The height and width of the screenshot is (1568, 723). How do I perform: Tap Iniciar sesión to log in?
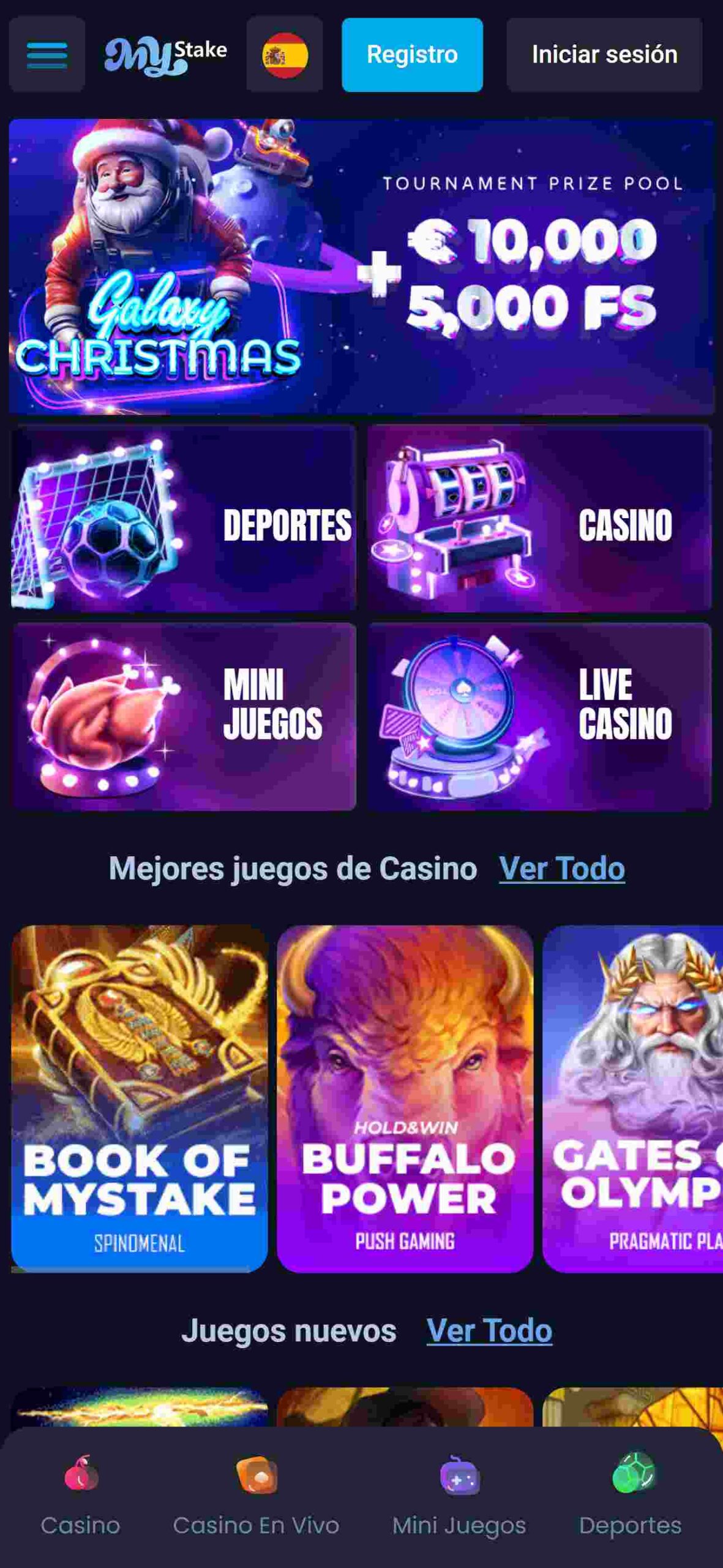(604, 55)
